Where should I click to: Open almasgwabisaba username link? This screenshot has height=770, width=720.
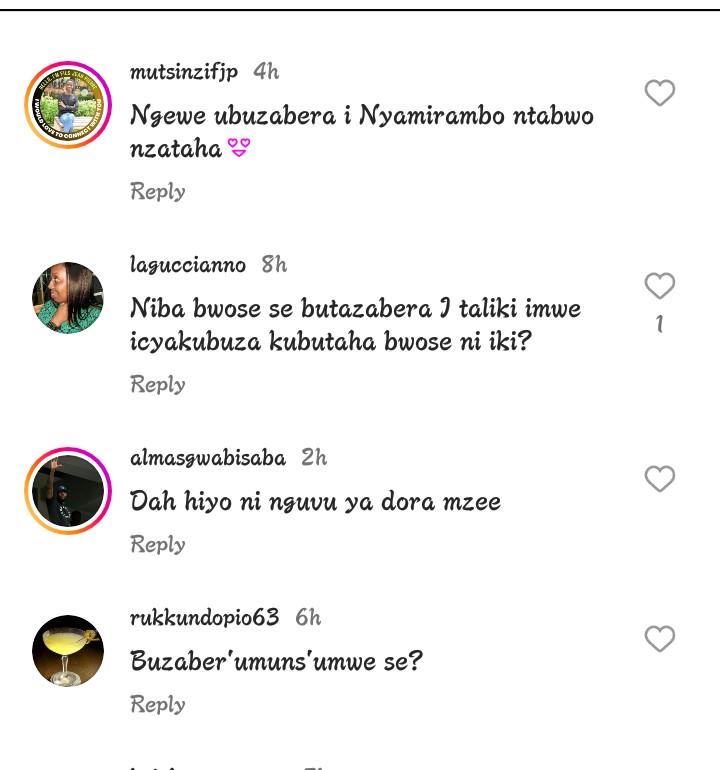pyautogui.click(x=208, y=458)
